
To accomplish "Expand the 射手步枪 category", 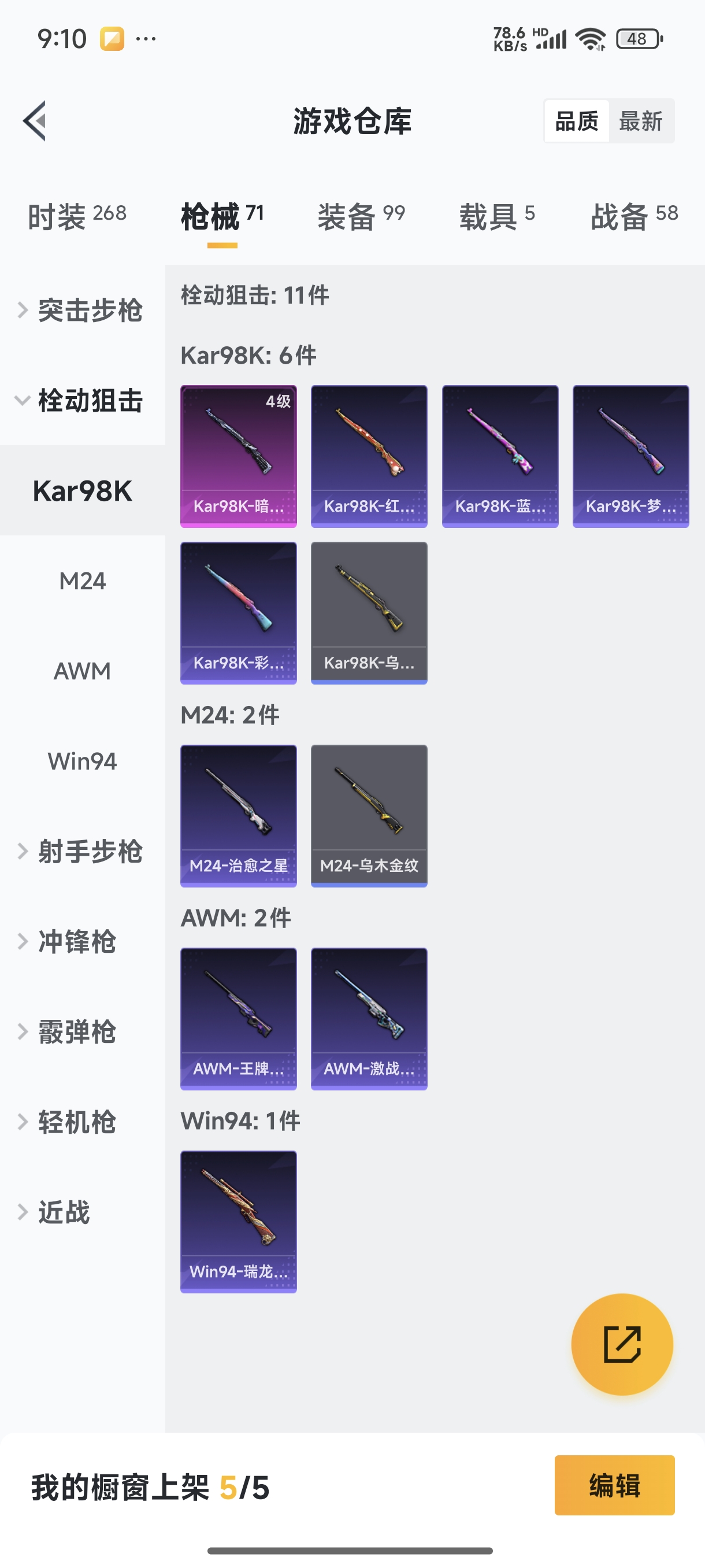I will pos(82,851).
